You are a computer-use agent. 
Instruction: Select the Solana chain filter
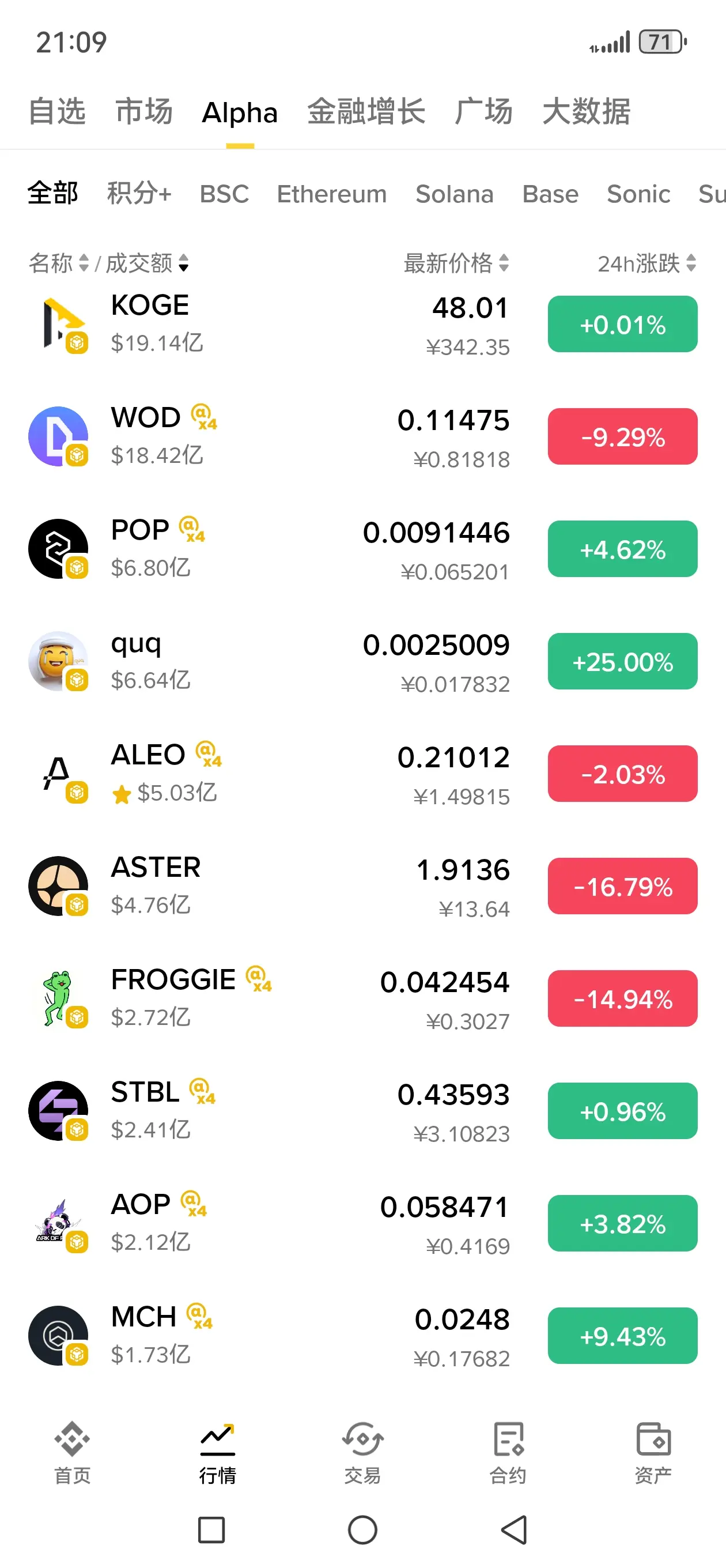[x=454, y=194]
